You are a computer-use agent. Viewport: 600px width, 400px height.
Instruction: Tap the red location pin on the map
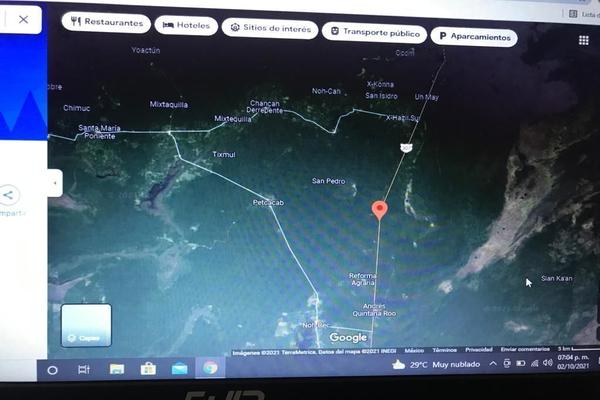pyautogui.click(x=379, y=209)
